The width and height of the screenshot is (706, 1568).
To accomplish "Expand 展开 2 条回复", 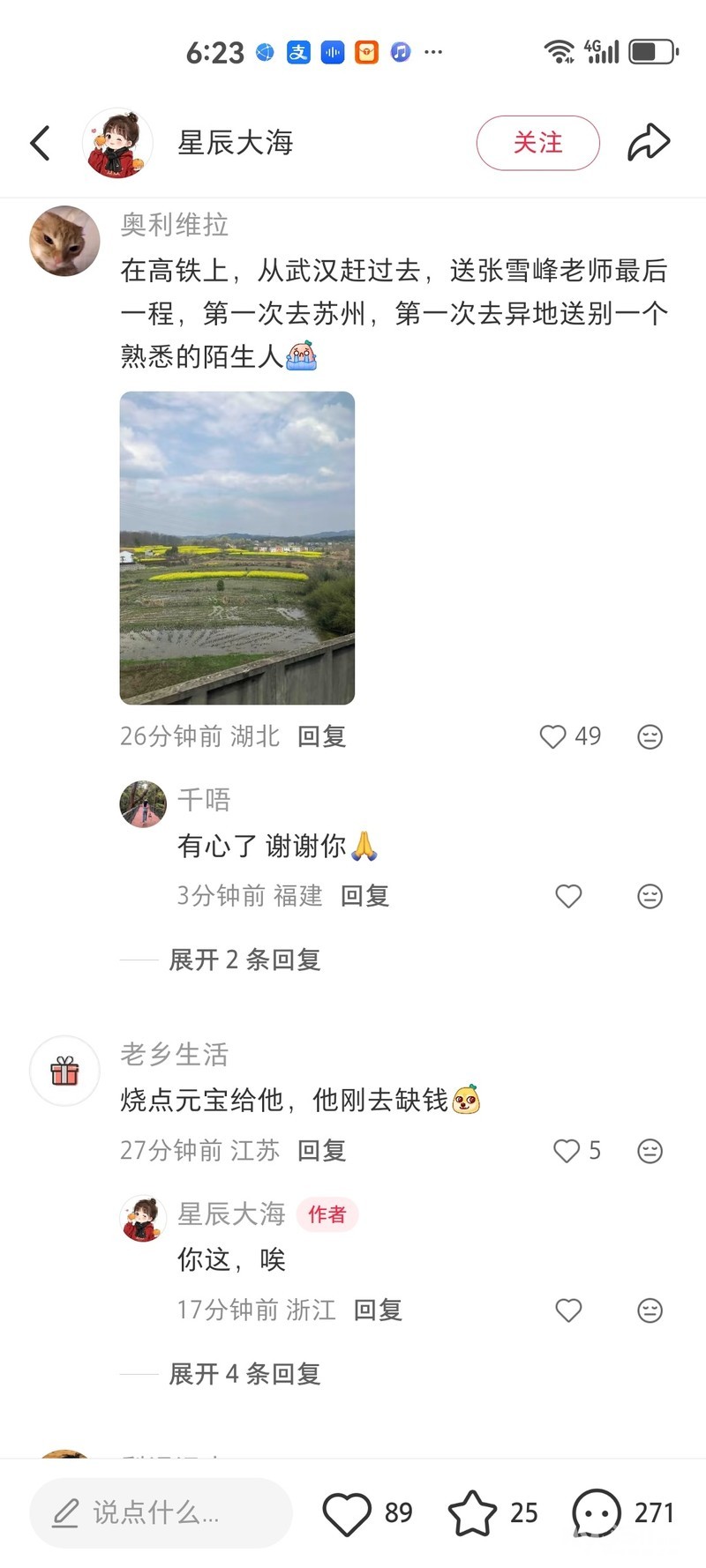I will tap(244, 959).
